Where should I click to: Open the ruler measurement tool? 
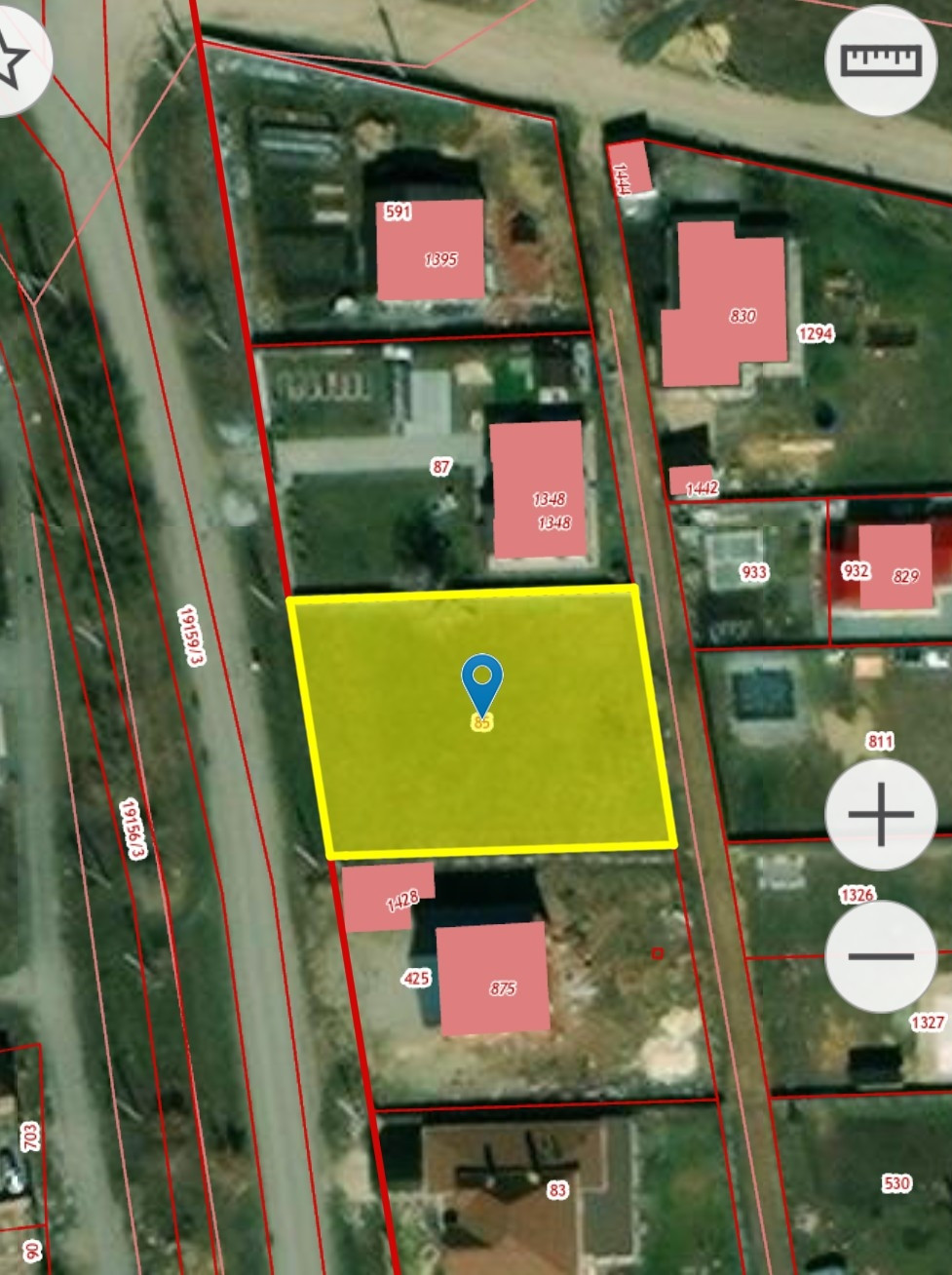click(x=881, y=60)
